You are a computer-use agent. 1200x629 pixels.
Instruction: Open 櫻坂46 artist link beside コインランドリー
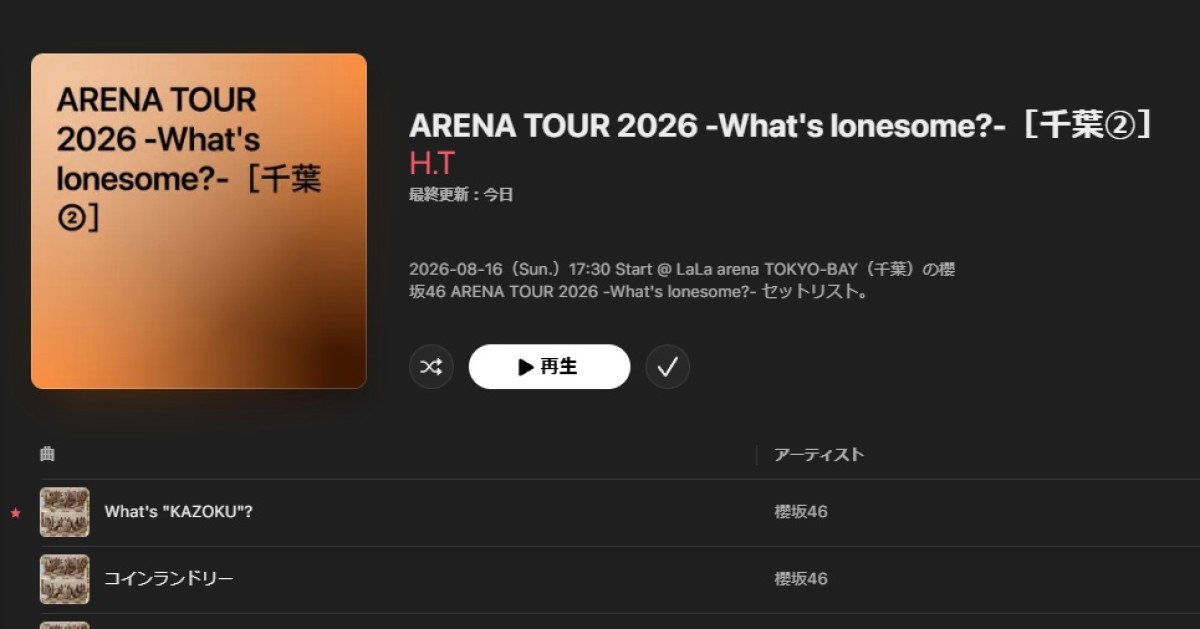pos(801,579)
